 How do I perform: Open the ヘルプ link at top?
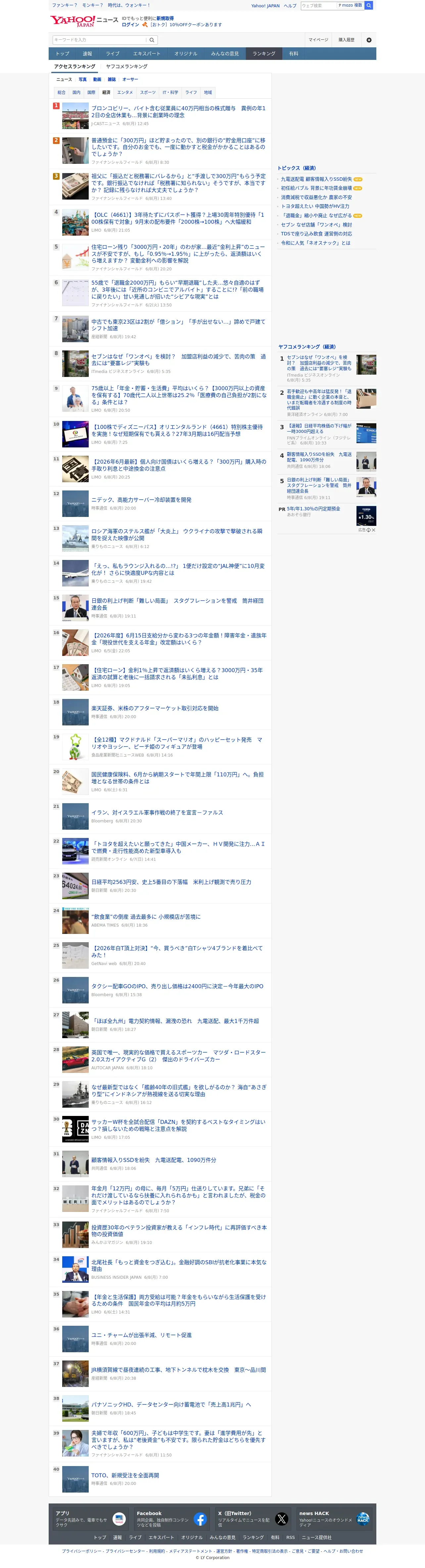pos(290,6)
